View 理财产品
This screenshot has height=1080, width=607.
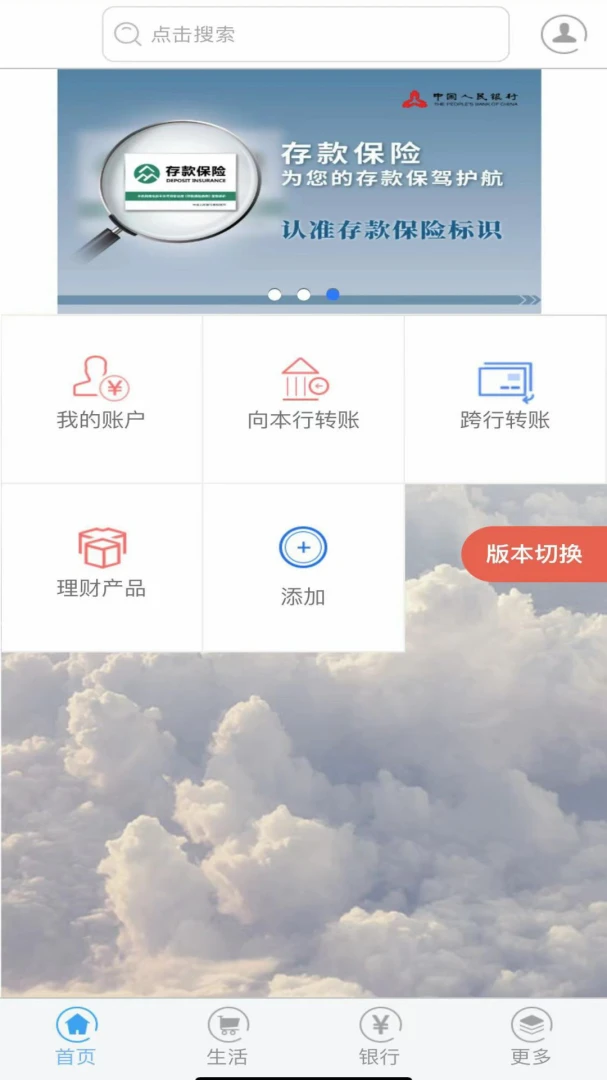click(x=101, y=566)
